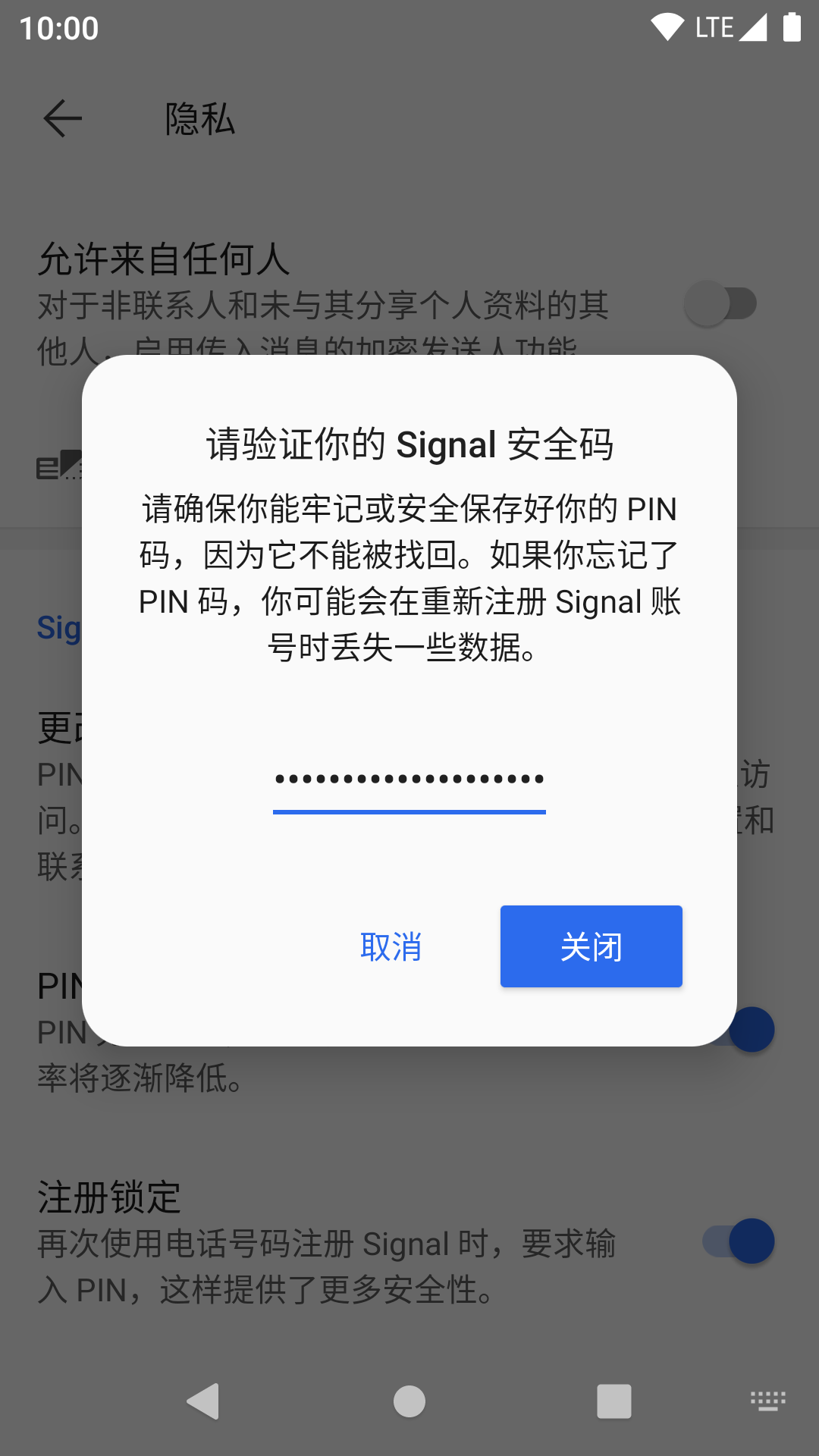Tap the blue 关闭 button
The width and height of the screenshot is (819, 1456).
click(591, 946)
